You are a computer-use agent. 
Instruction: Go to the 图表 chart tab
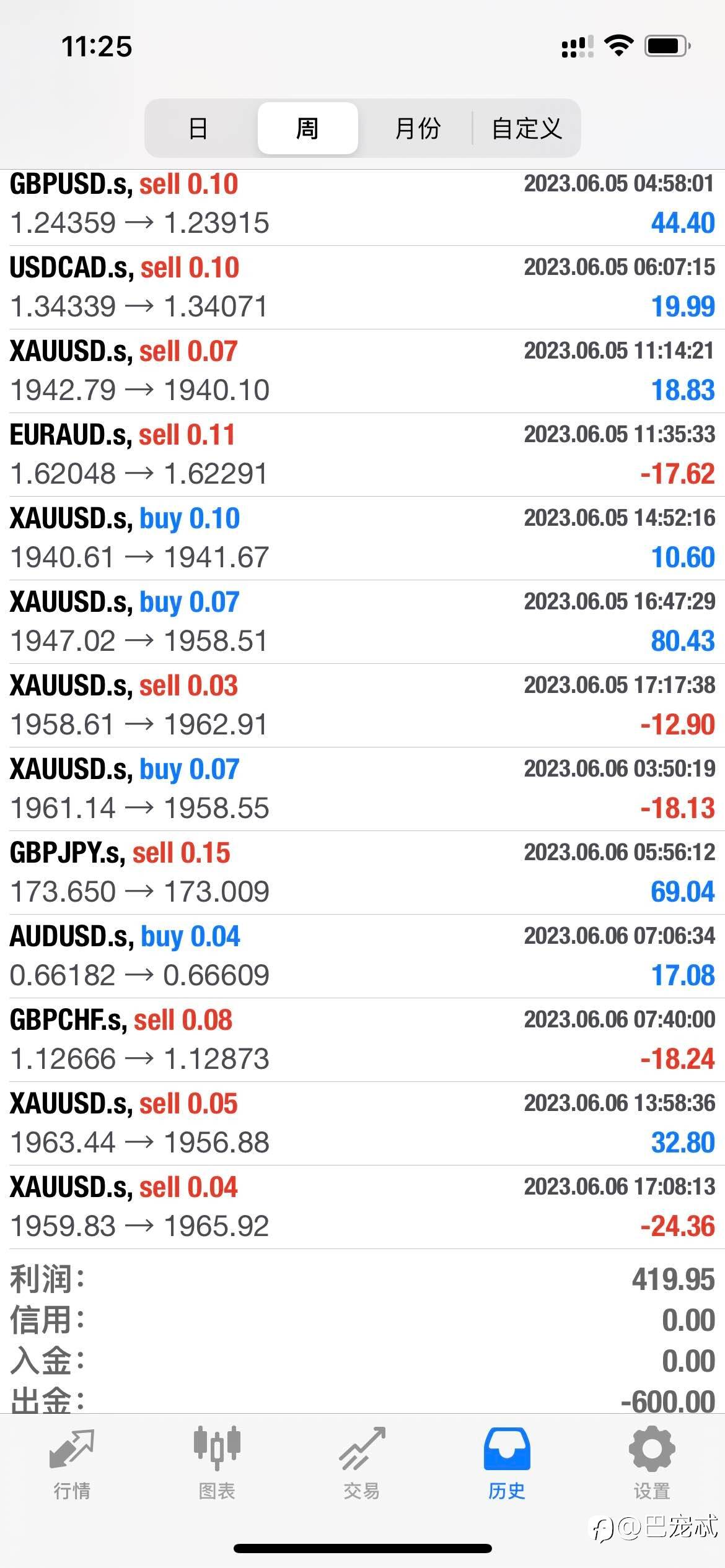(x=217, y=1464)
